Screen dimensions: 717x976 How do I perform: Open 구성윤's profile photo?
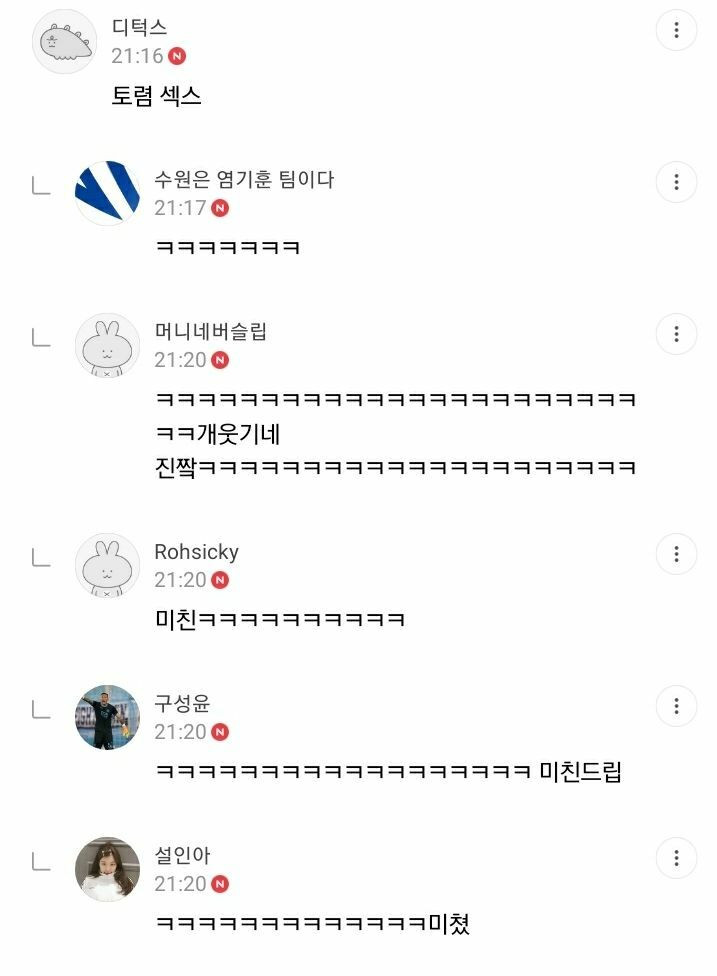click(x=107, y=717)
